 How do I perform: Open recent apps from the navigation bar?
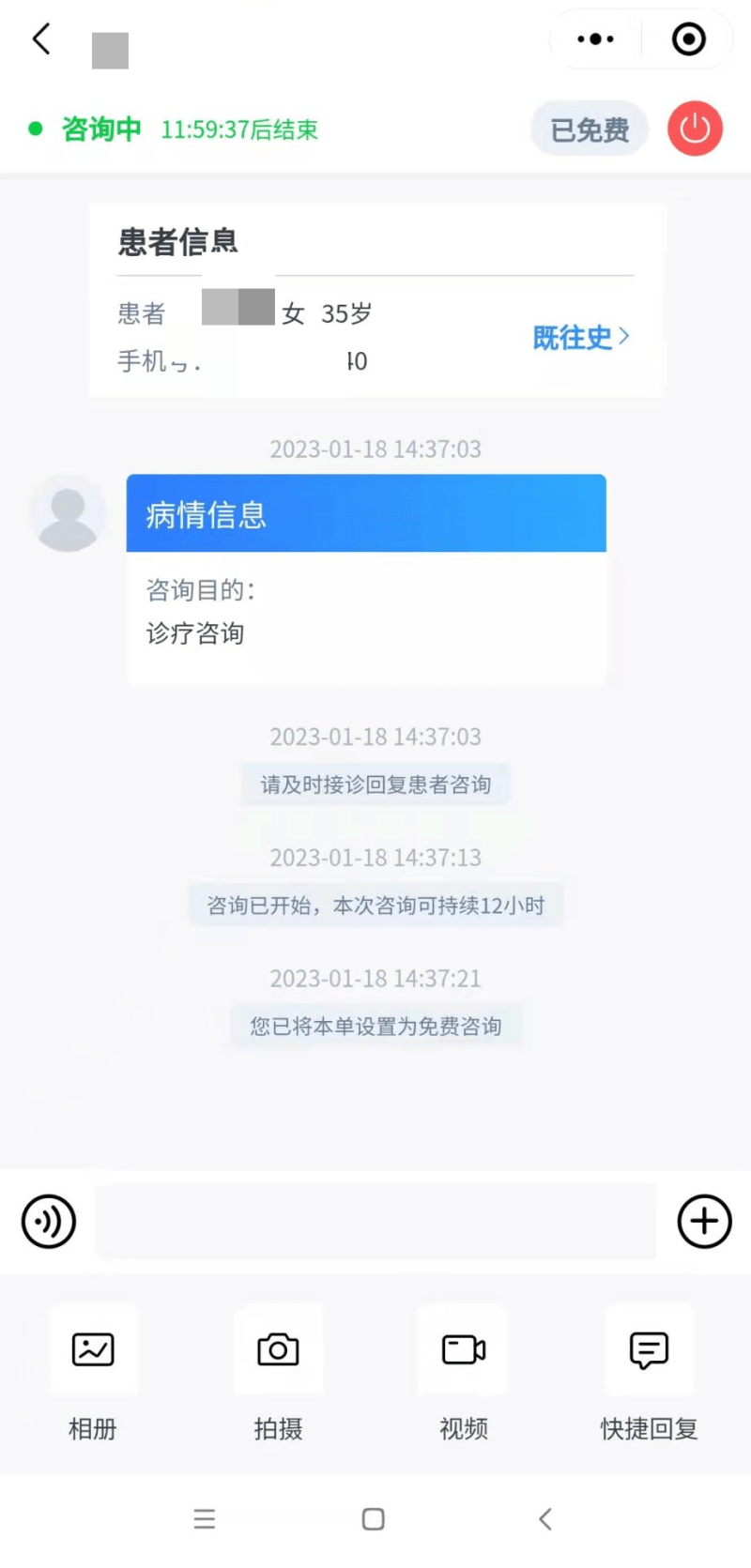coord(205,1519)
